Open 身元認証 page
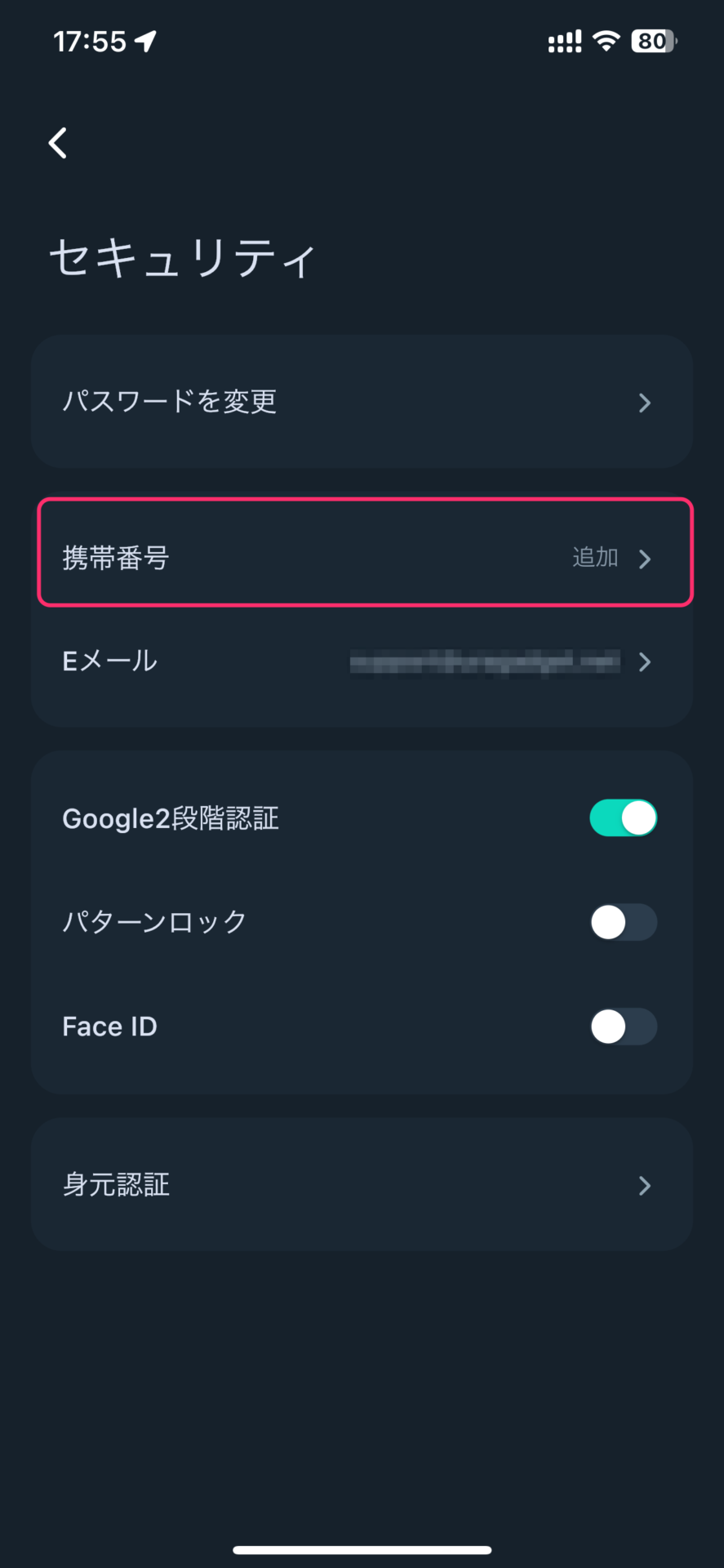This screenshot has width=724, height=1568. click(x=362, y=1185)
